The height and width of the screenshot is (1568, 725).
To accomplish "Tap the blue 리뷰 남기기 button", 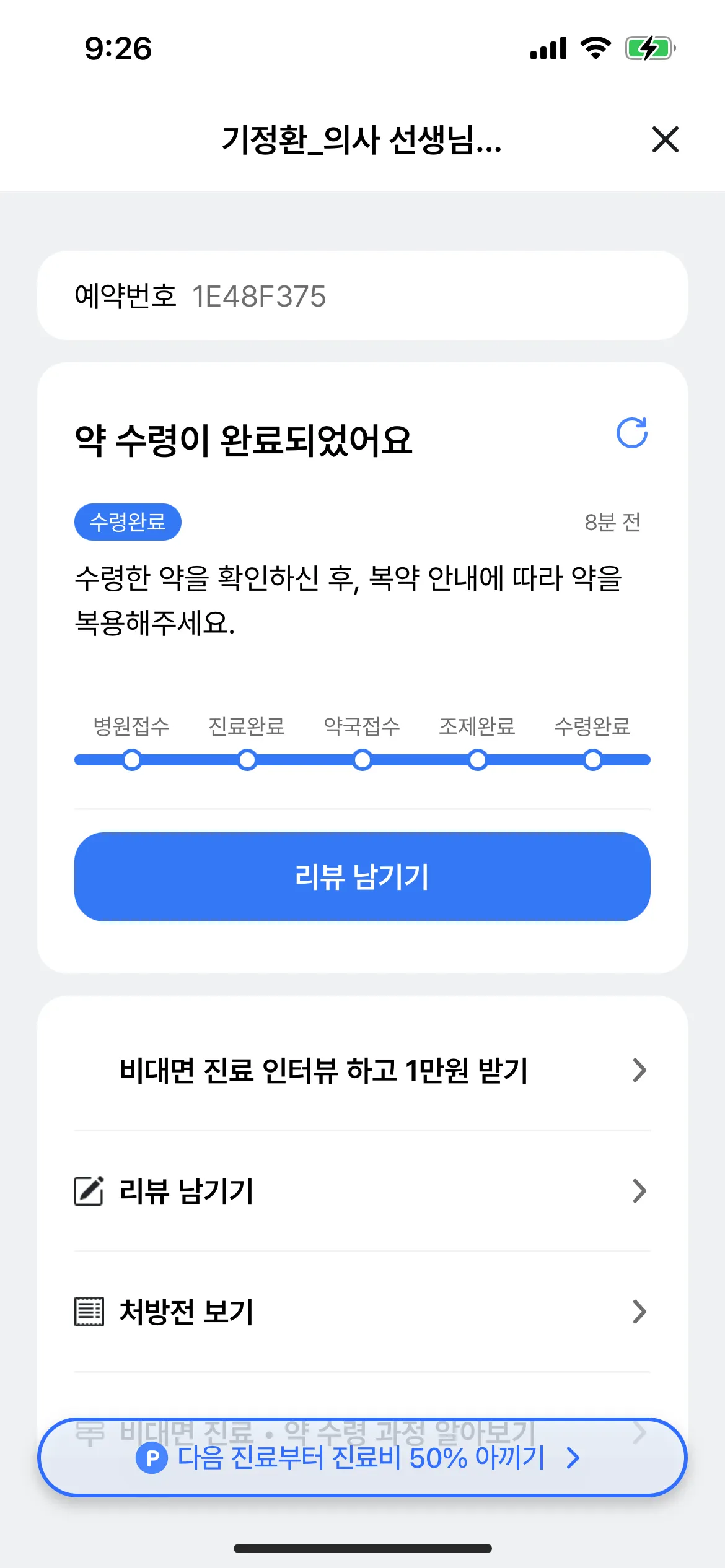I will [x=362, y=876].
